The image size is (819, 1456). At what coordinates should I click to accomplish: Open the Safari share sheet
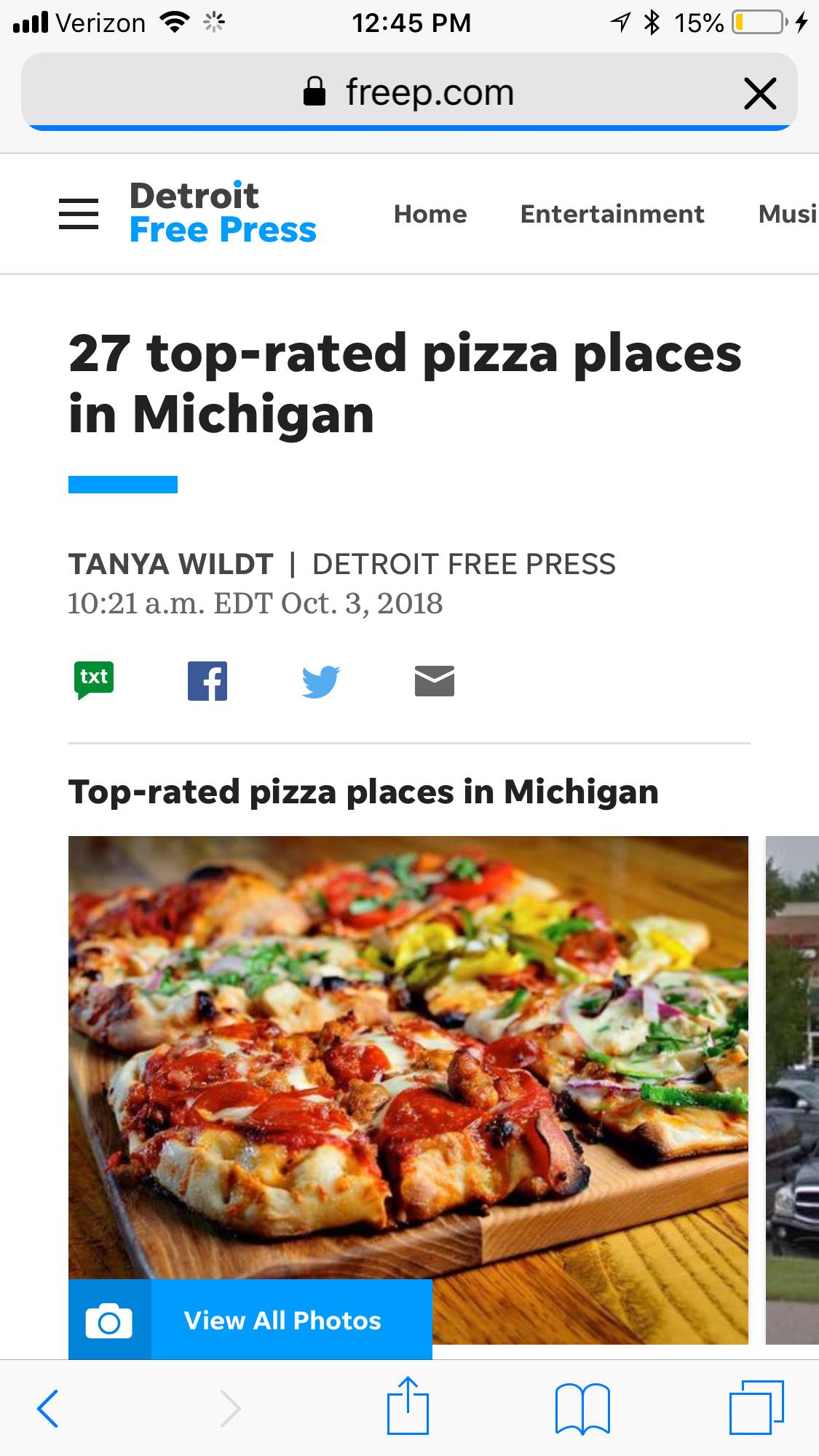point(408,1405)
